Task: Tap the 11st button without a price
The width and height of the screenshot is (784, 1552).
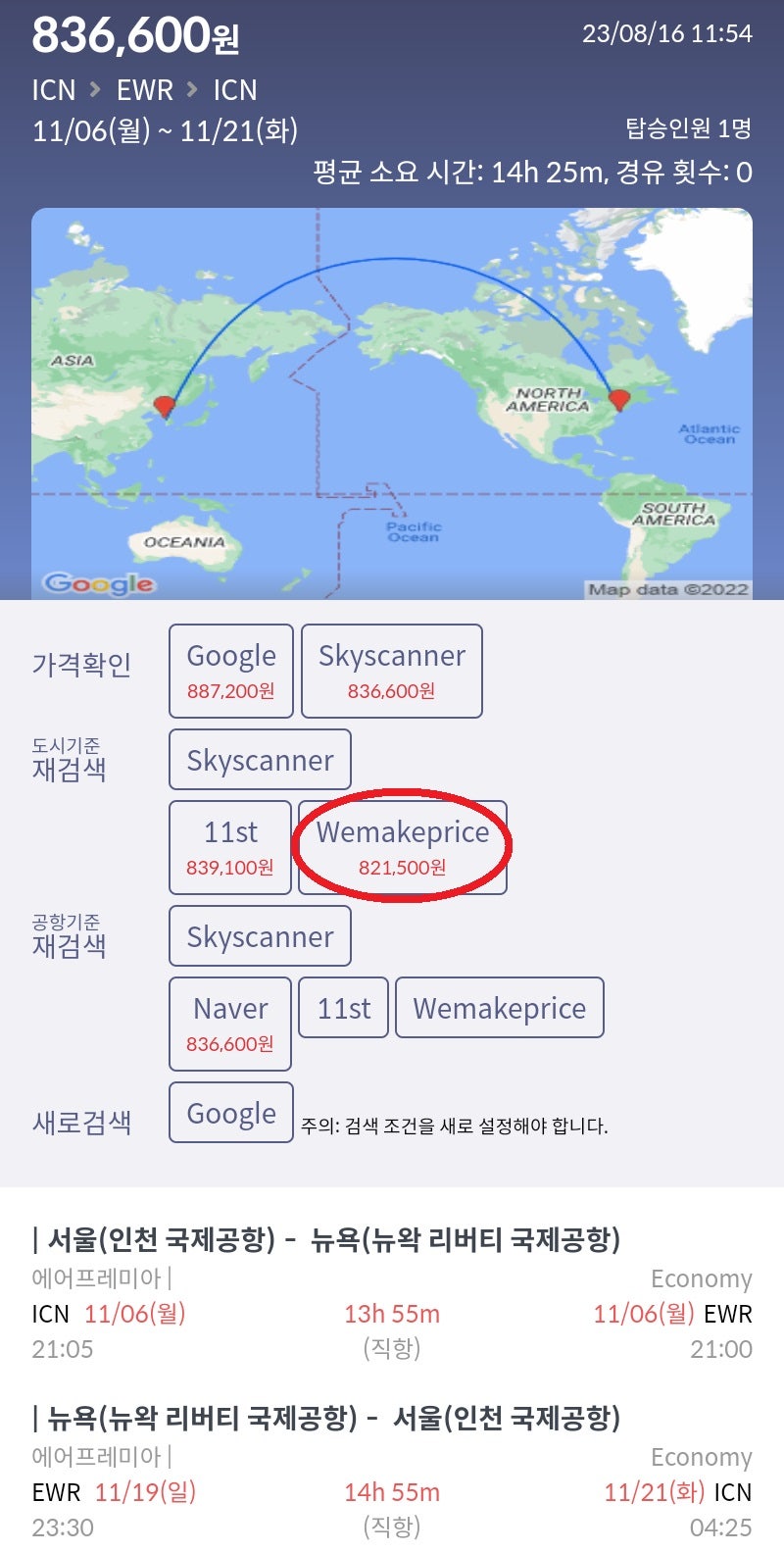Action: pos(344,1008)
